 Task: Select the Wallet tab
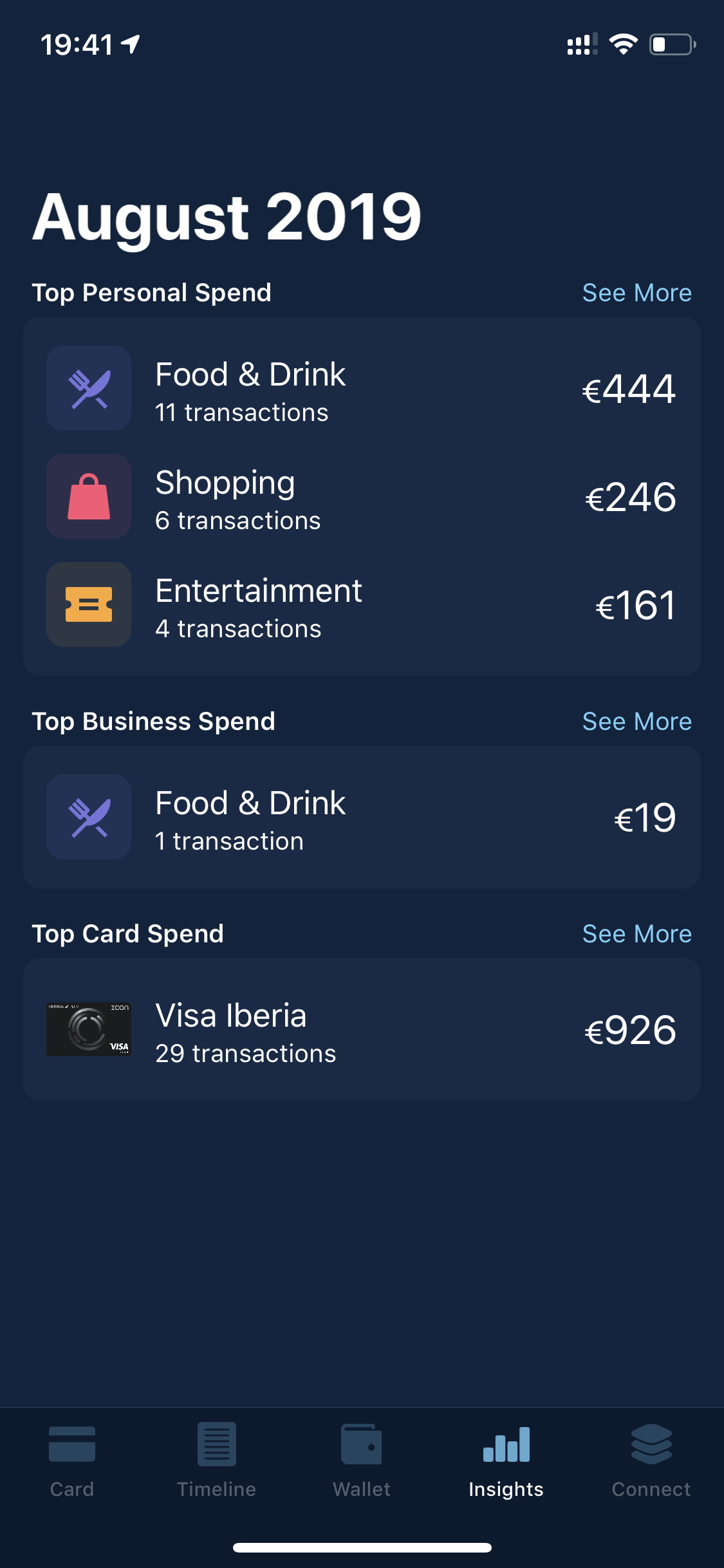pos(362,1460)
